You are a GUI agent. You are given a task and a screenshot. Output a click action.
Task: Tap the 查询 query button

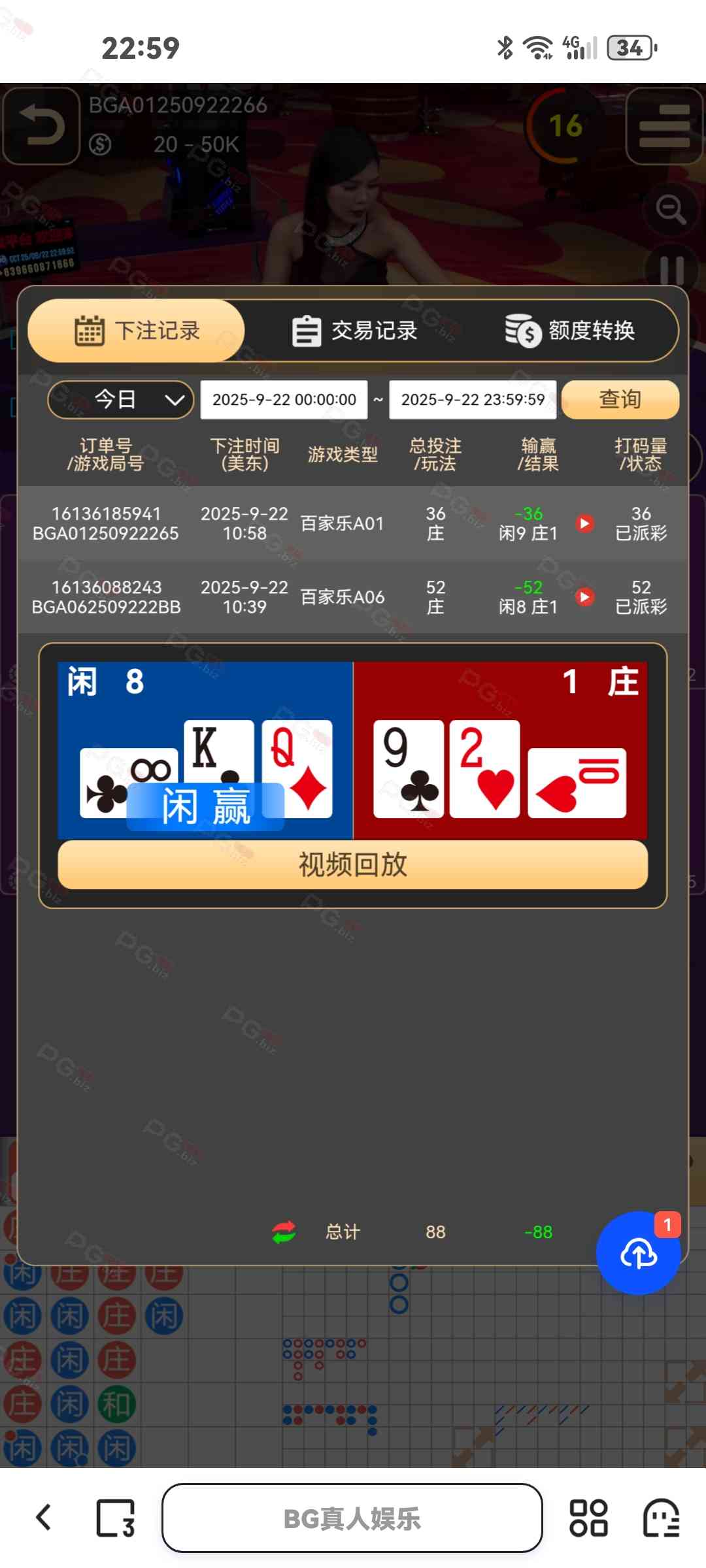point(620,399)
